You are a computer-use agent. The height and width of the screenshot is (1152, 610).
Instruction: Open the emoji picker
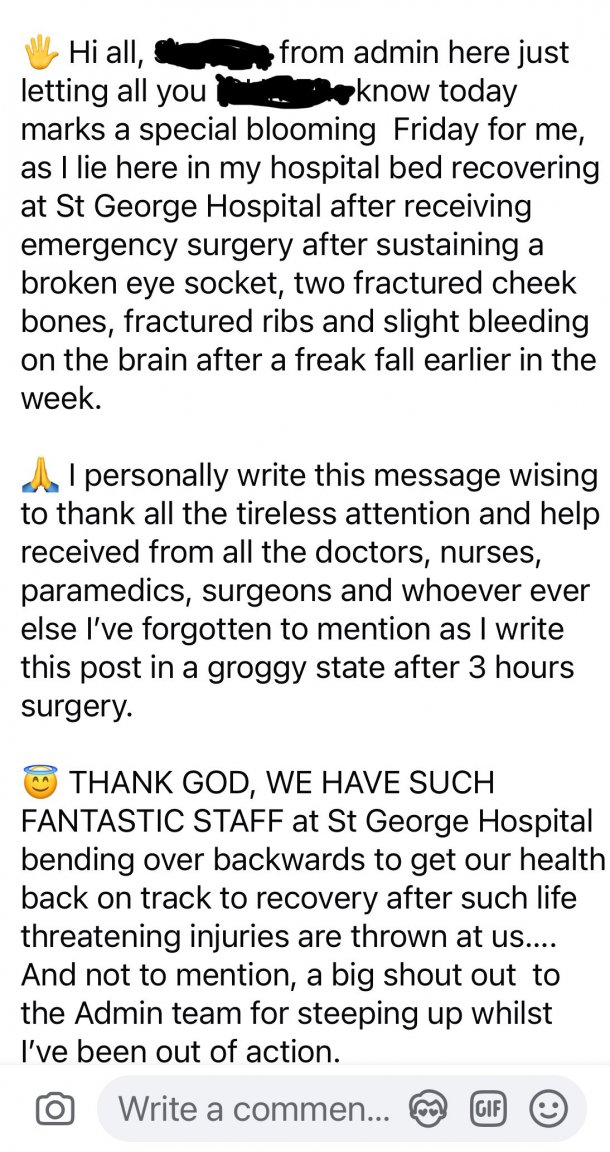click(x=547, y=1109)
